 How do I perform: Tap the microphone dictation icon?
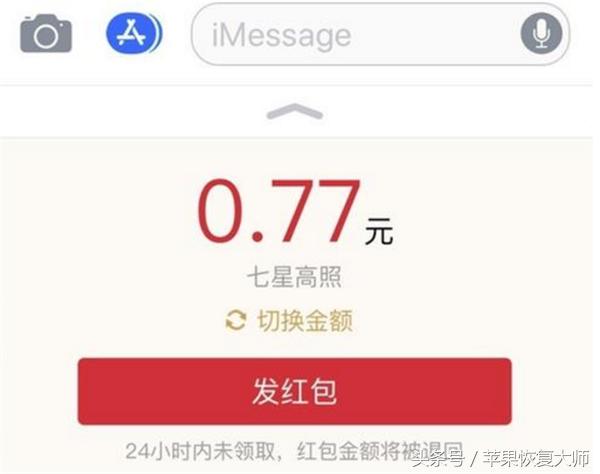click(541, 36)
